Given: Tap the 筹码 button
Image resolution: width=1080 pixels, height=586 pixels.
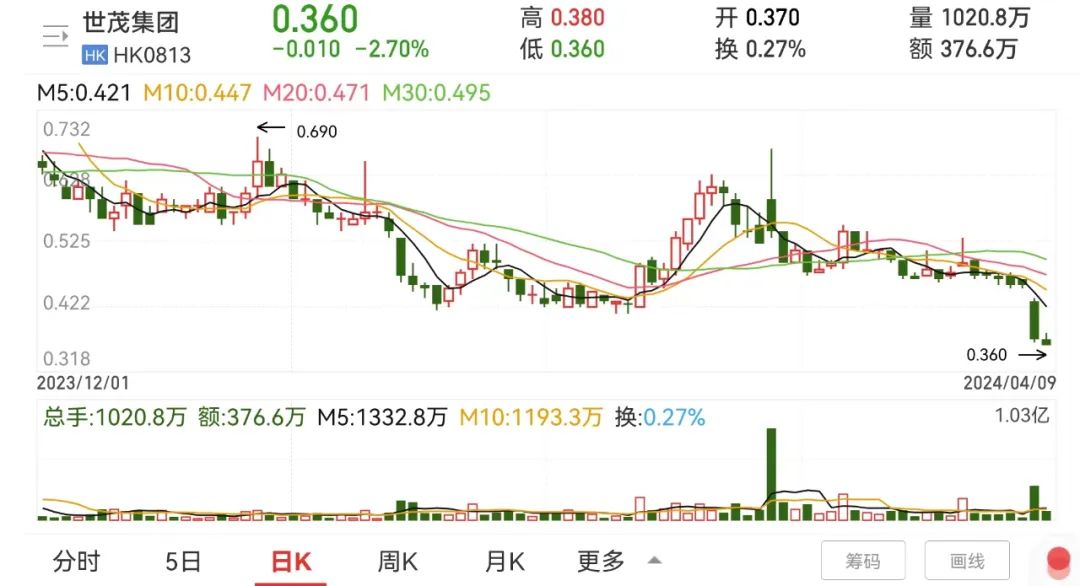Looking at the screenshot, I should coord(863,562).
